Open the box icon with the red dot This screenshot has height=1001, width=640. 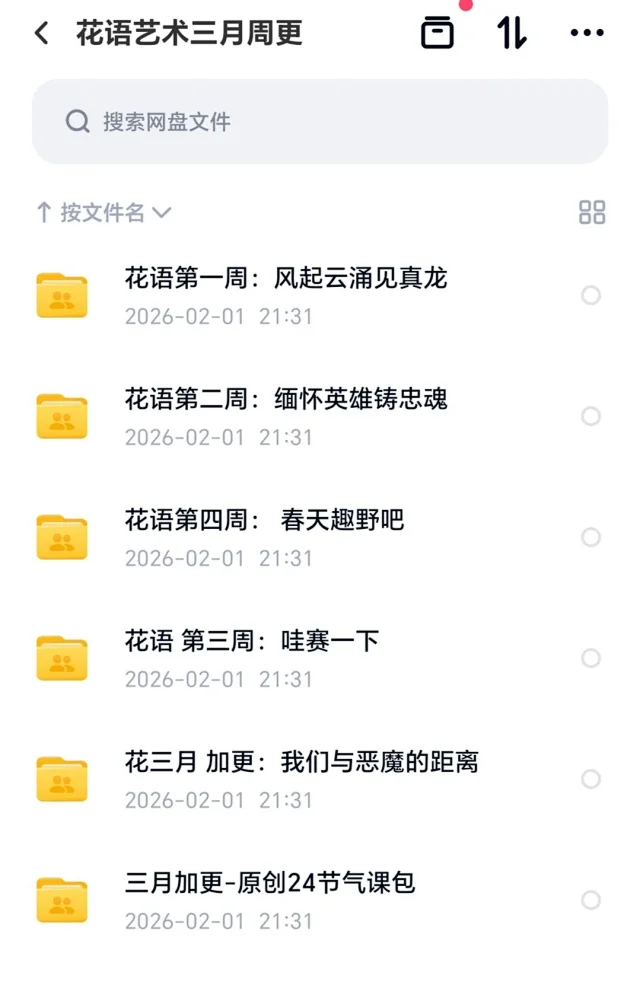[437, 33]
